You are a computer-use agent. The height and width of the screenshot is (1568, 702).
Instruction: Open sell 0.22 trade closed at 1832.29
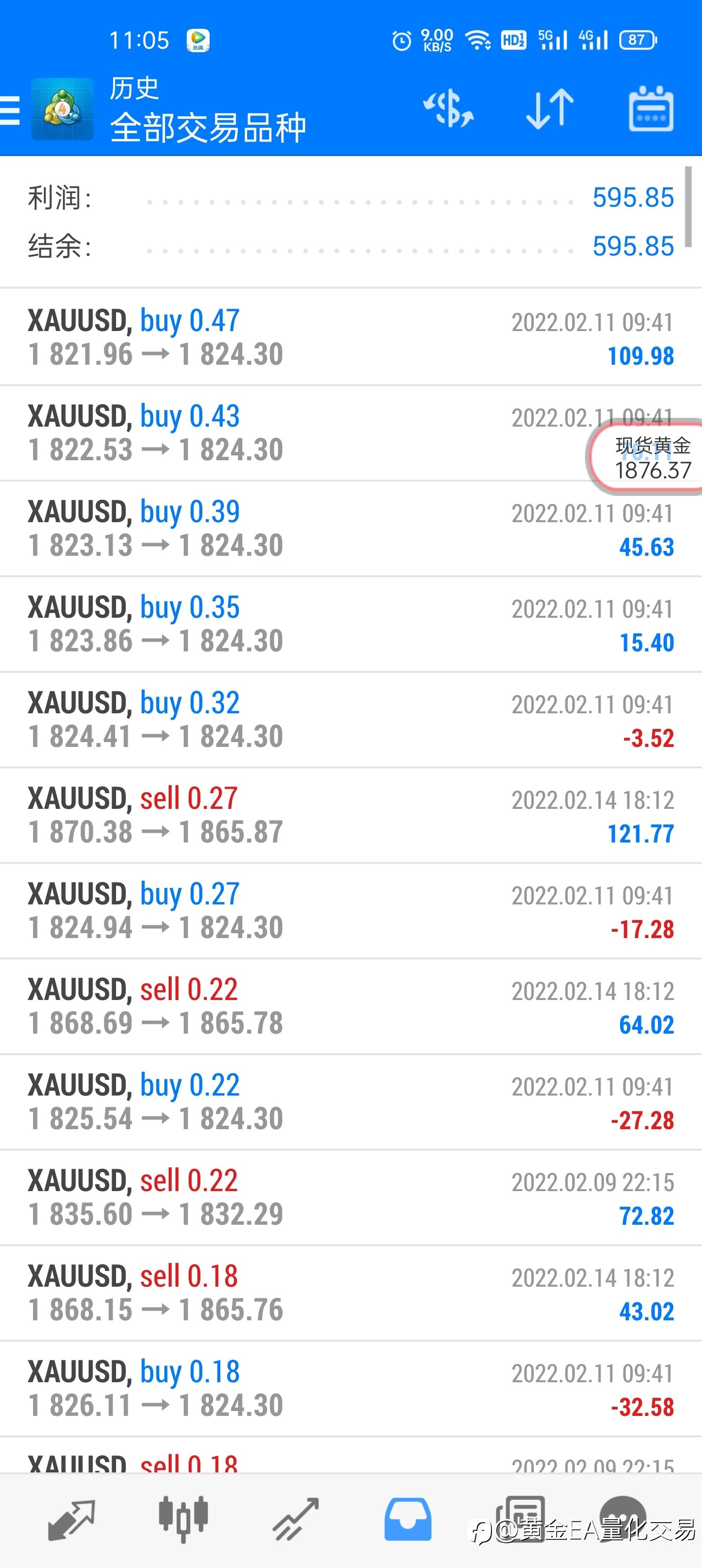[351, 1197]
